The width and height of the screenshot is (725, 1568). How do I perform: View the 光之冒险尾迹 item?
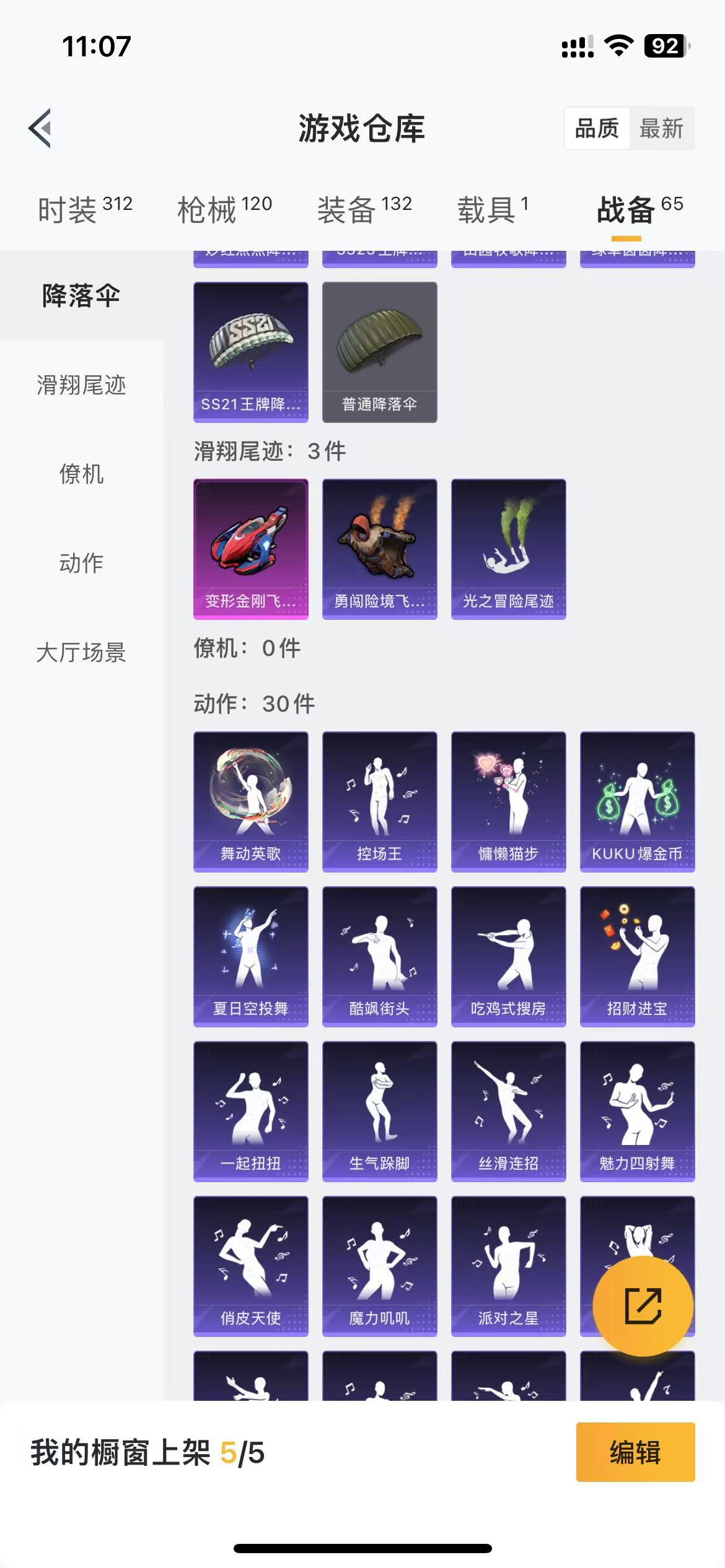[x=509, y=549]
